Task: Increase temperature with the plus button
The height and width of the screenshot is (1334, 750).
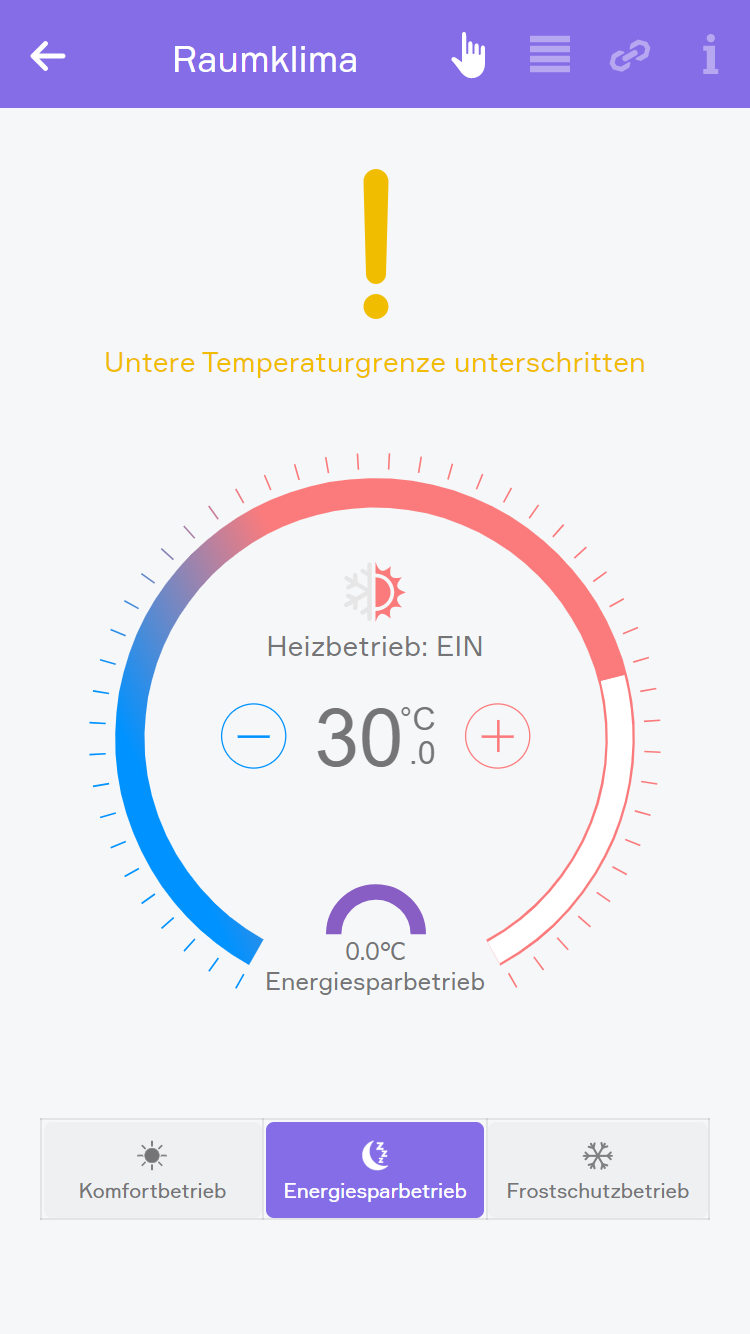Action: [497, 736]
